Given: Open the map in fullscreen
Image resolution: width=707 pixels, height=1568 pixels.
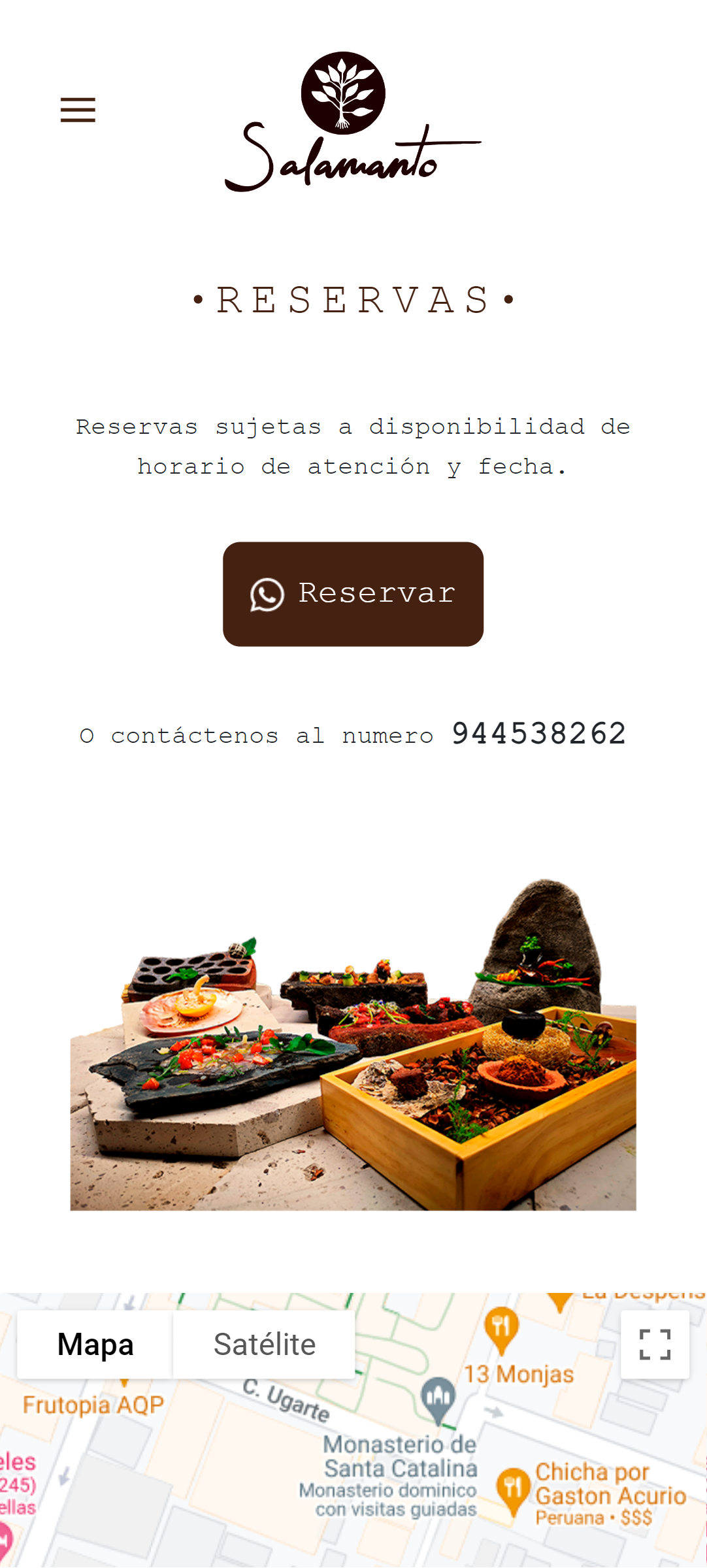Looking at the screenshot, I should [x=655, y=1345].
